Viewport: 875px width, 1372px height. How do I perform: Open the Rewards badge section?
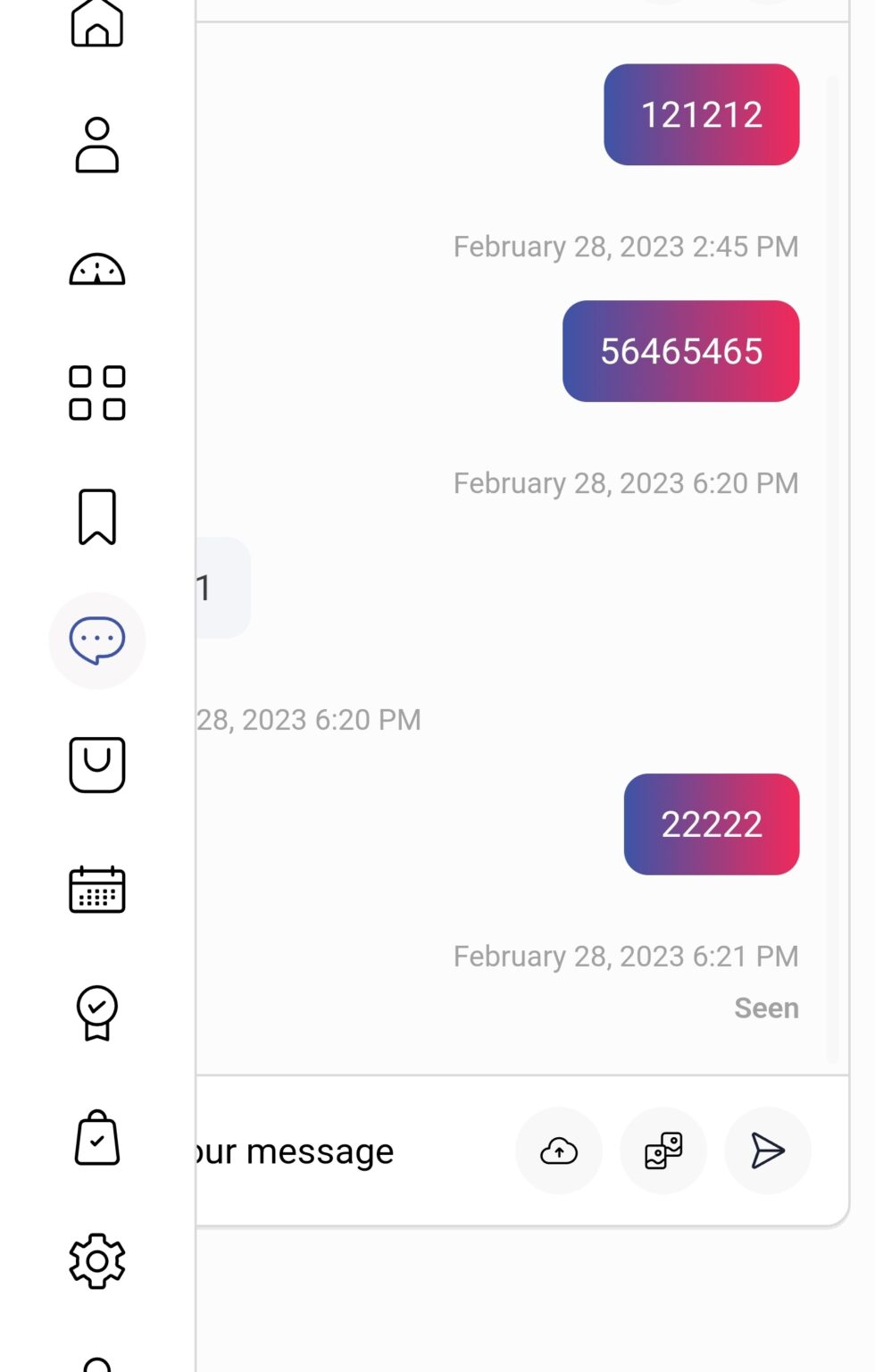(x=98, y=1010)
